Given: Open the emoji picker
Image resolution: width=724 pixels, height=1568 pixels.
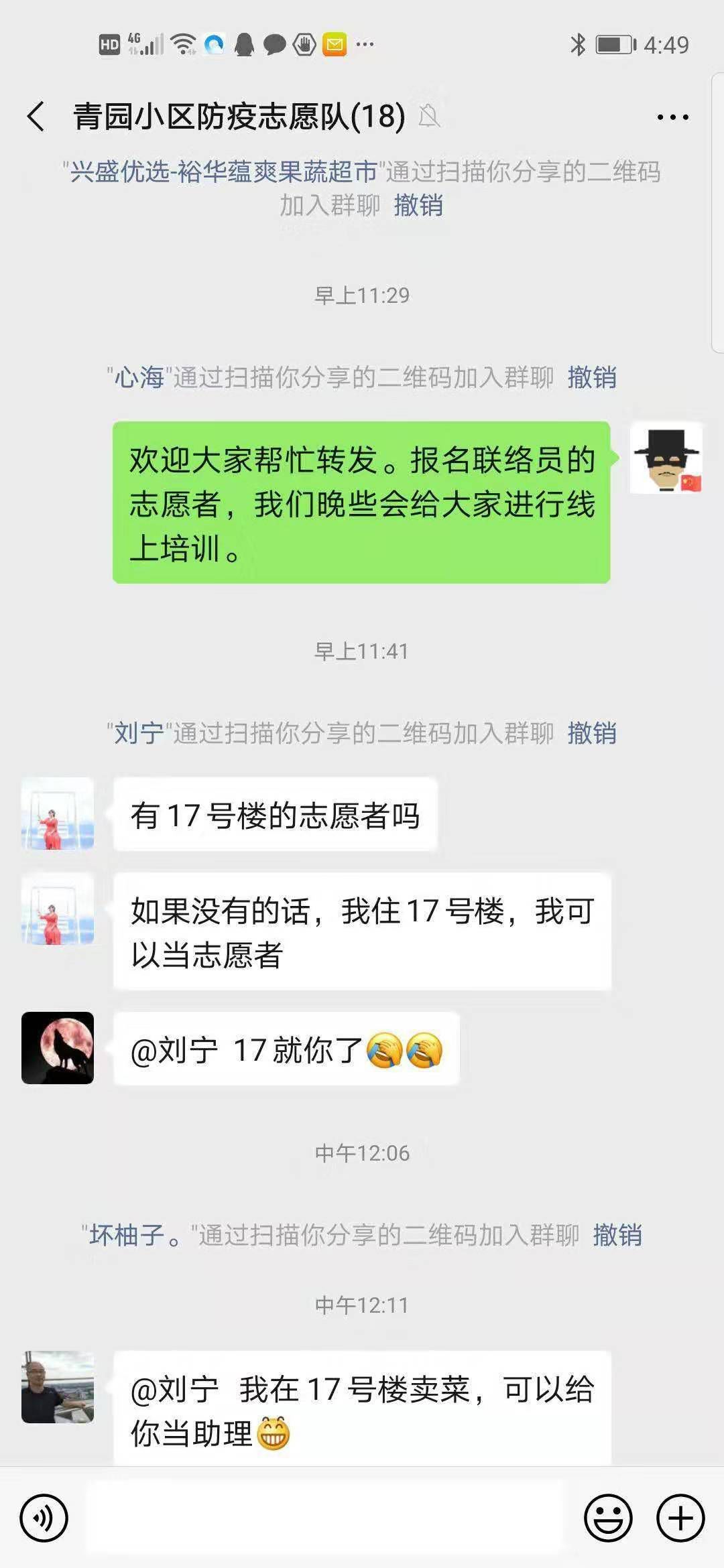Looking at the screenshot, I should point(608,1518).
